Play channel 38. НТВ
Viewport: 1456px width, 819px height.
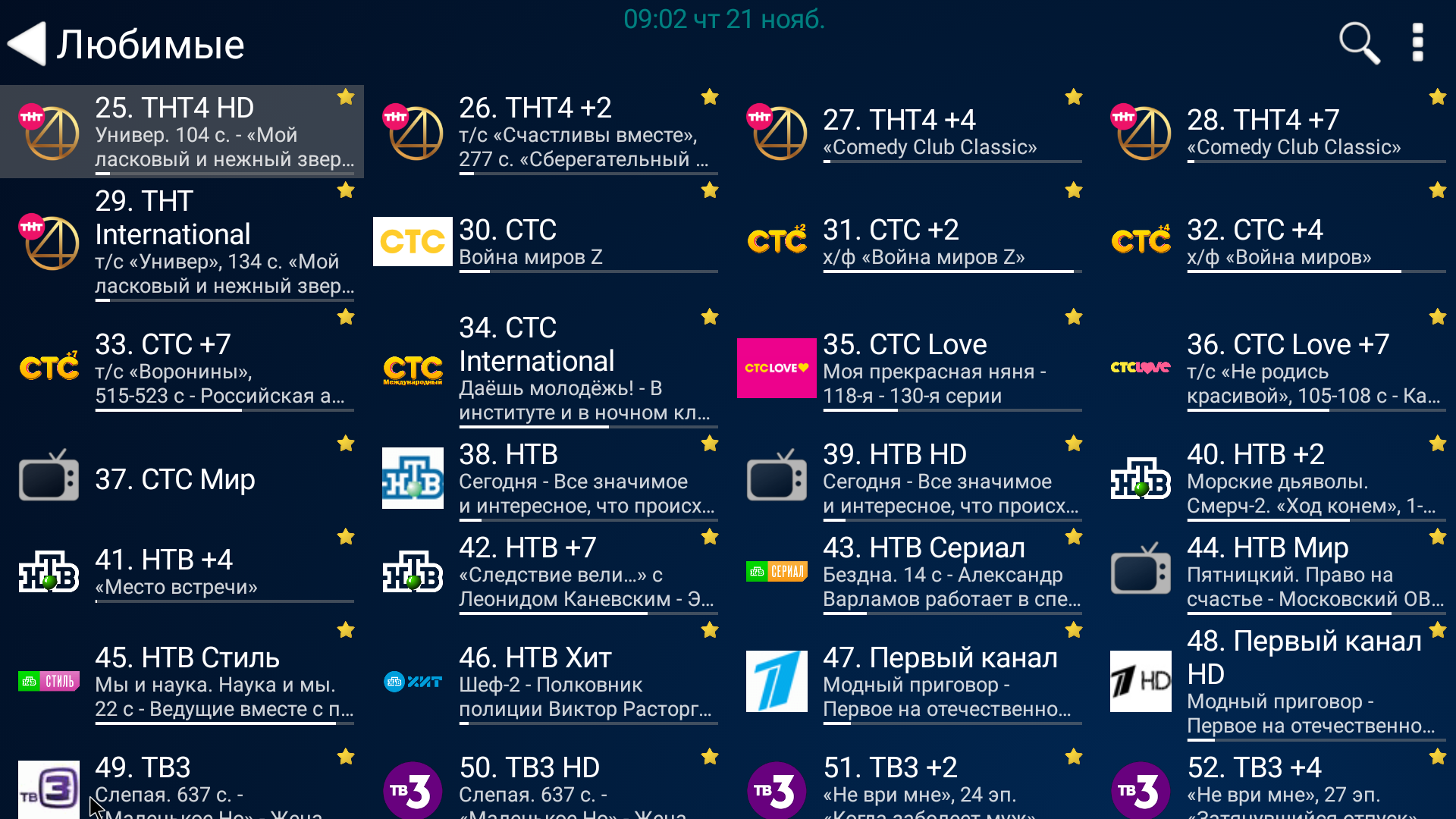pos(546,479)
